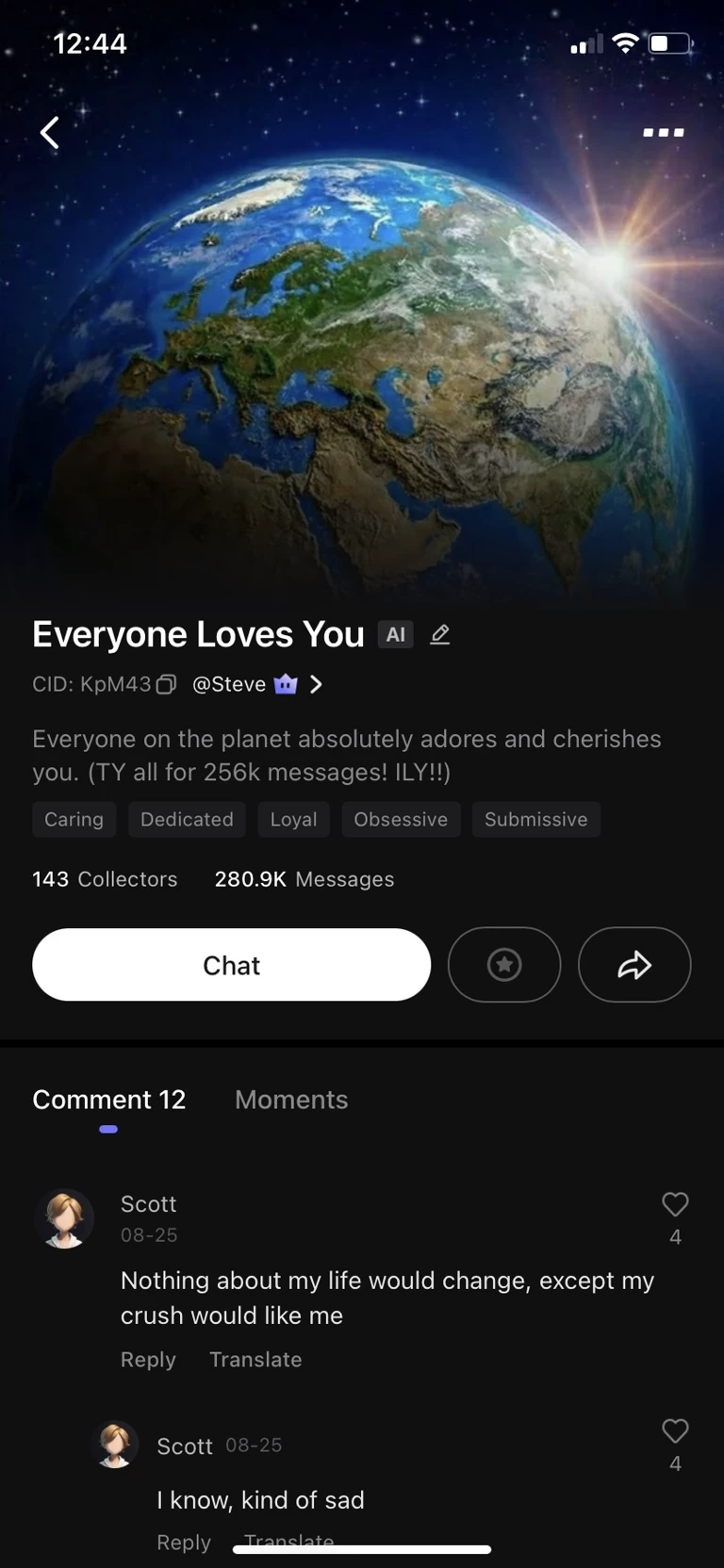The image size is (724, 1568).
Task: Collect this character with the star button
Action: pos(504,965)
